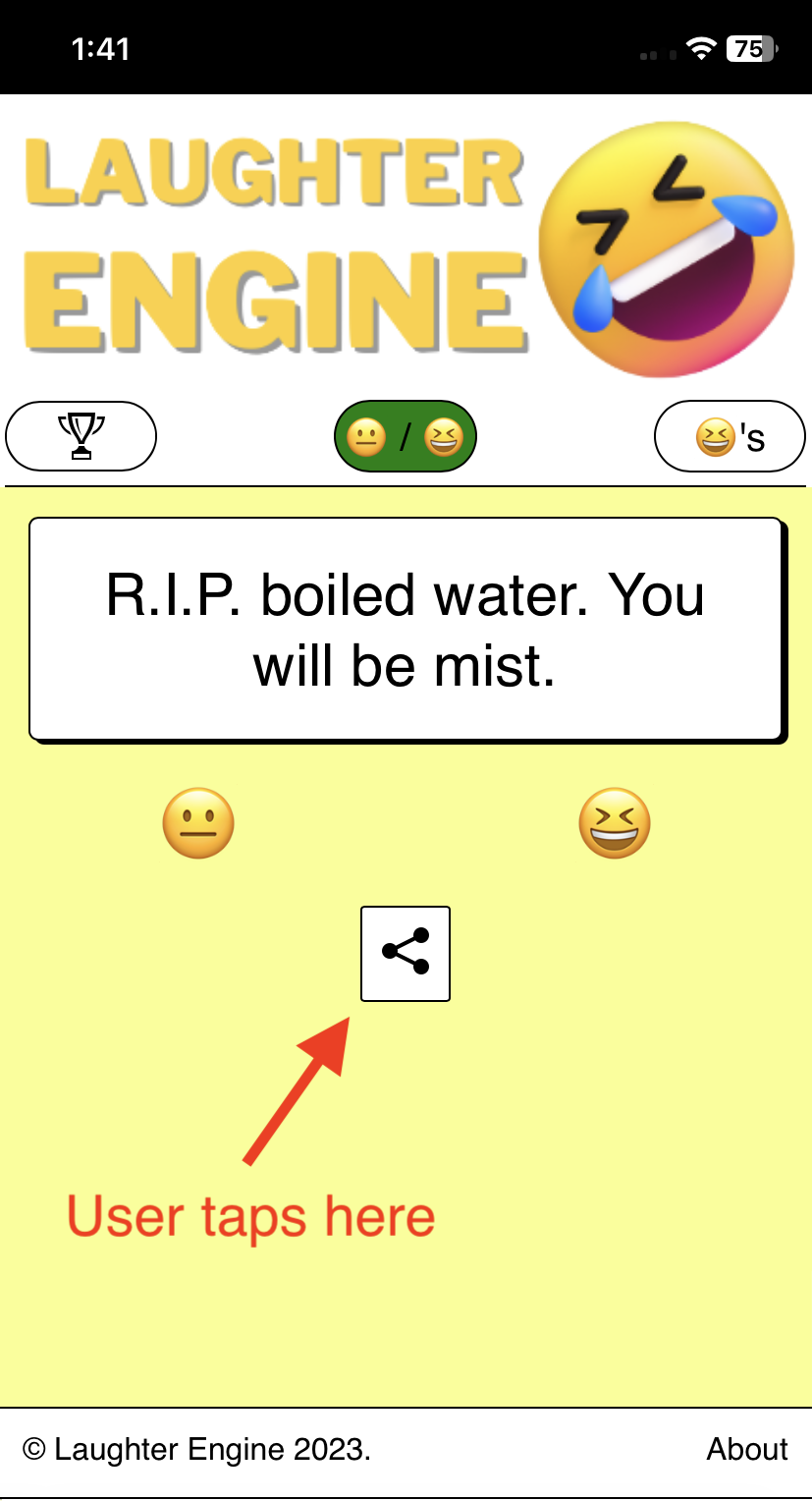Open the trophy leaderboard tab
The image size is (812, 1501).
81,436
